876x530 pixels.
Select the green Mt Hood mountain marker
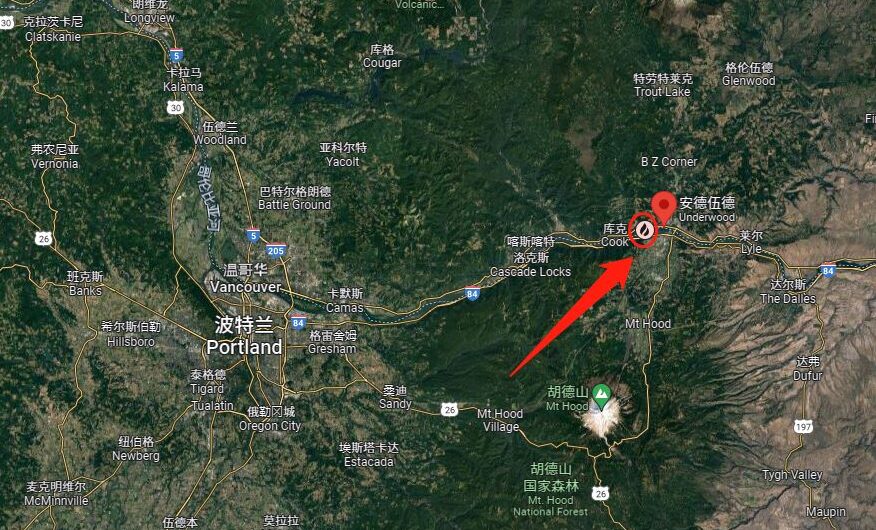(x=600, y=394)
